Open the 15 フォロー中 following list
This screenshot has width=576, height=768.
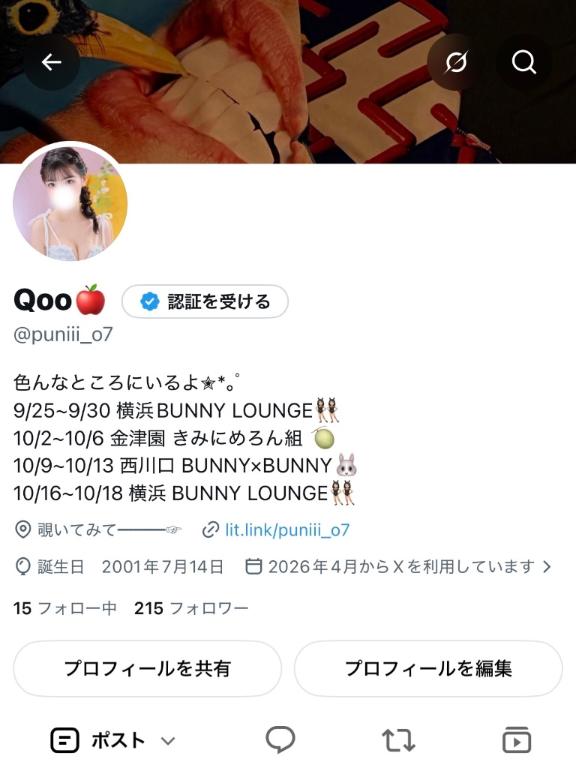tap(65, 608)
